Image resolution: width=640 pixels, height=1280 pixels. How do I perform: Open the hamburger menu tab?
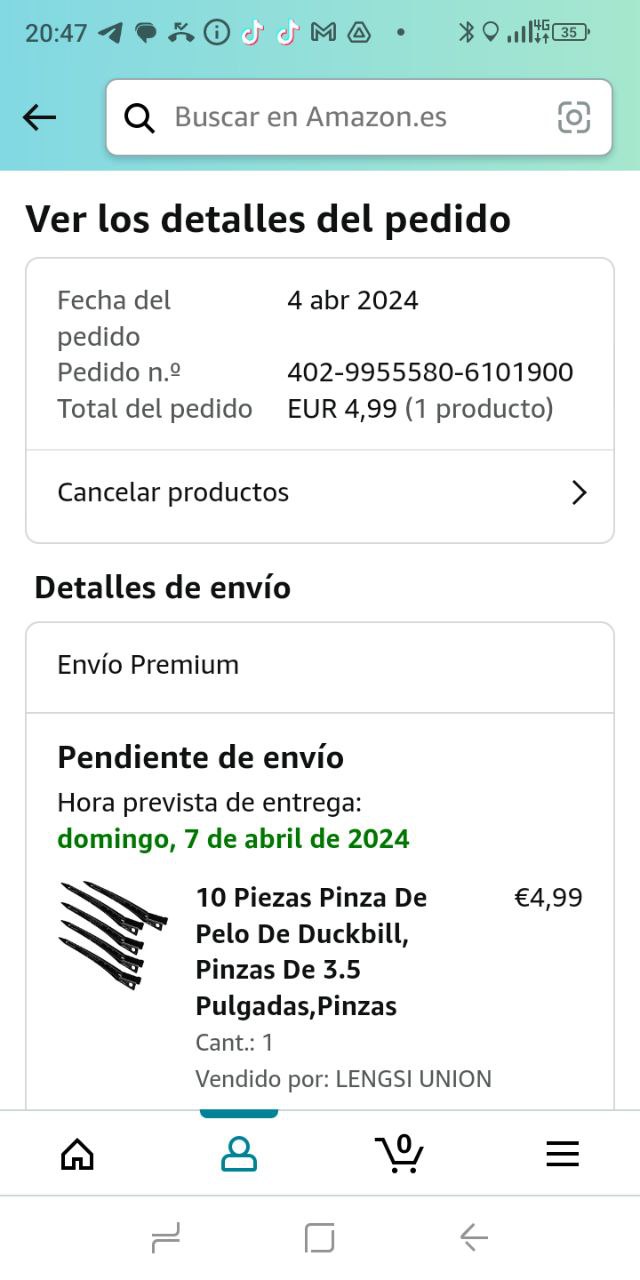562,1154
